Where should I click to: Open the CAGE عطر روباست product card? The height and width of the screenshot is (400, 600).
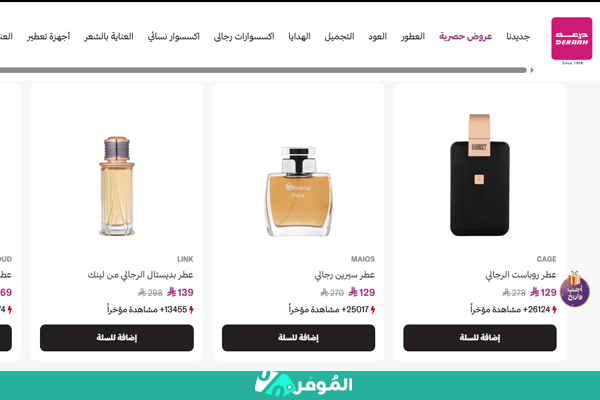(480, 175)
